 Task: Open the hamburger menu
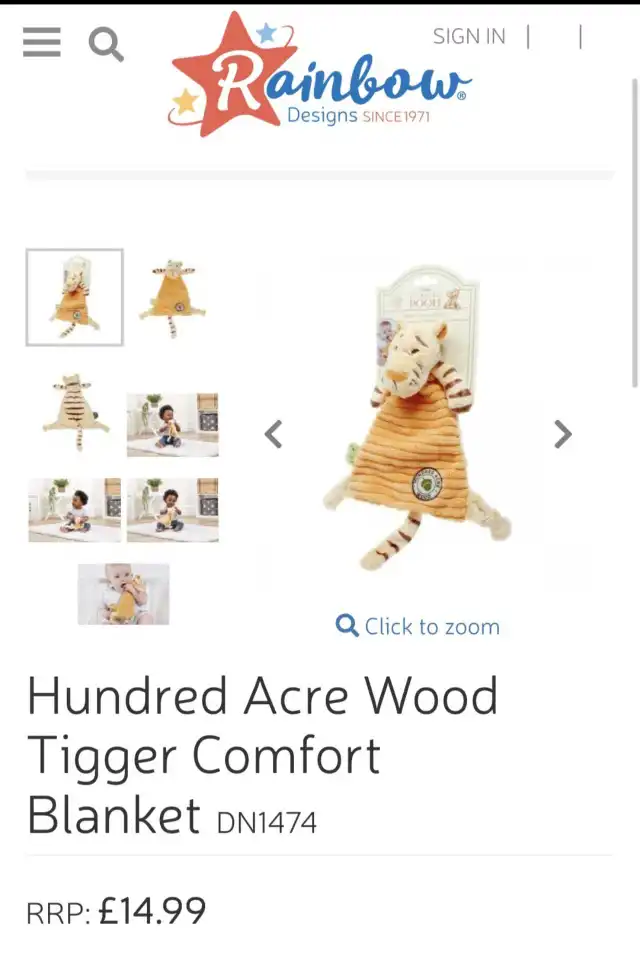[x=42, y=42]
